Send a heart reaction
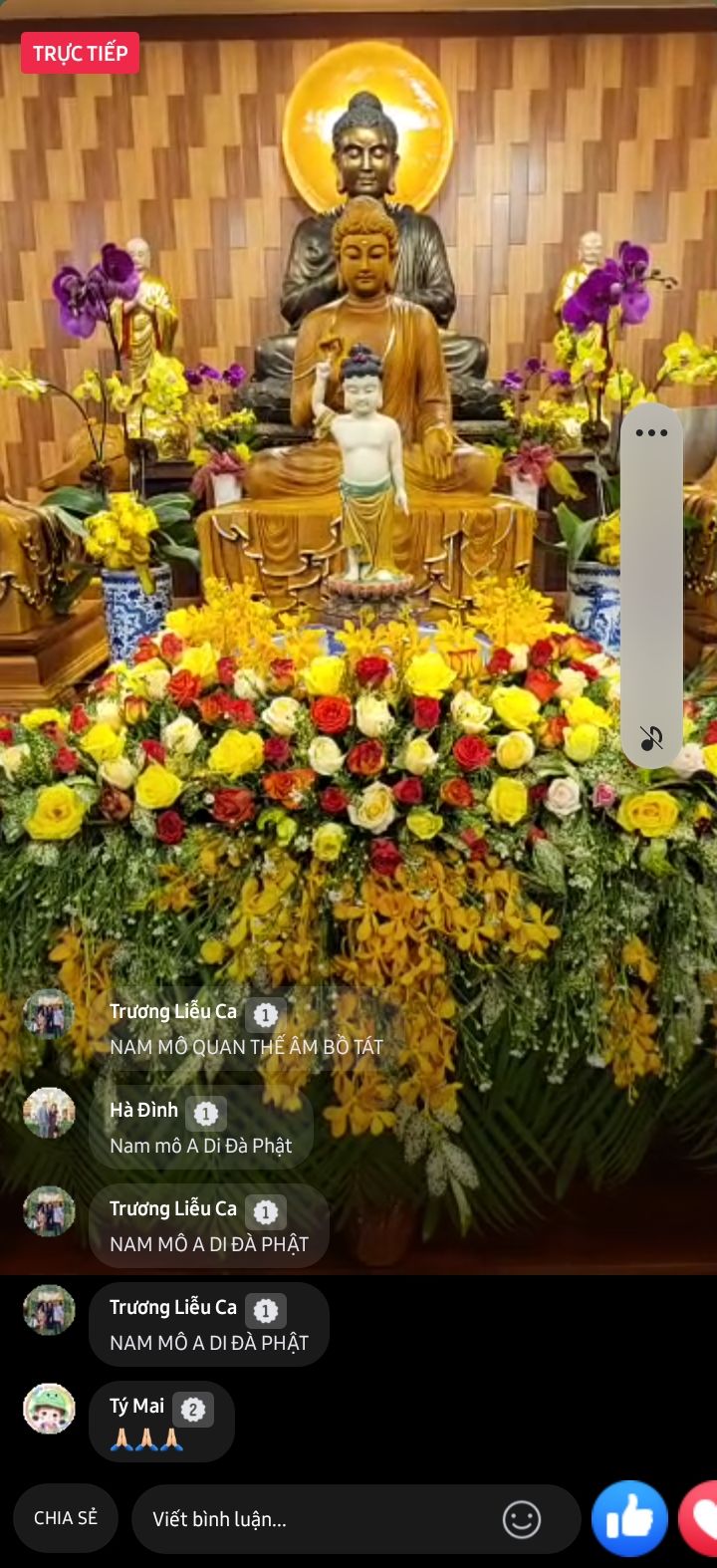The width and height of the screenshot is (717, 1568). click(x=698, y=1518)
